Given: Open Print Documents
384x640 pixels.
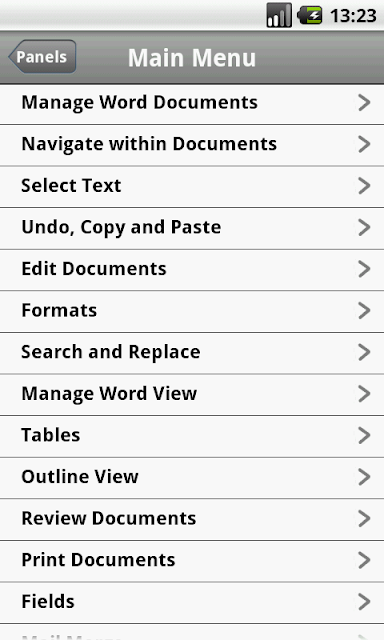Looking at the screenshot, I should coord(192,561).
